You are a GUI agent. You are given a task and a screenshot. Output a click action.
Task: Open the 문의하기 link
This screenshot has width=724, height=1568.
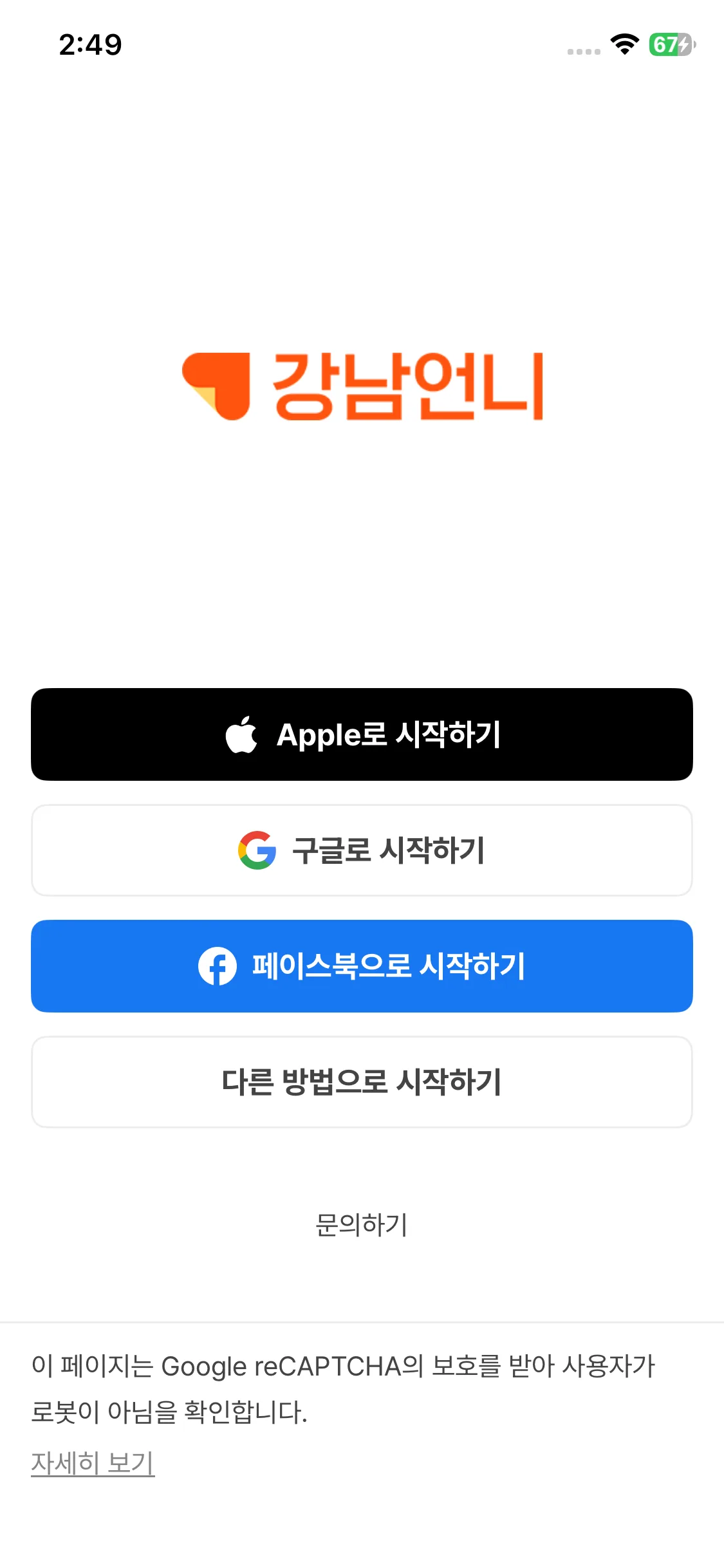(x=362, y=1225)
